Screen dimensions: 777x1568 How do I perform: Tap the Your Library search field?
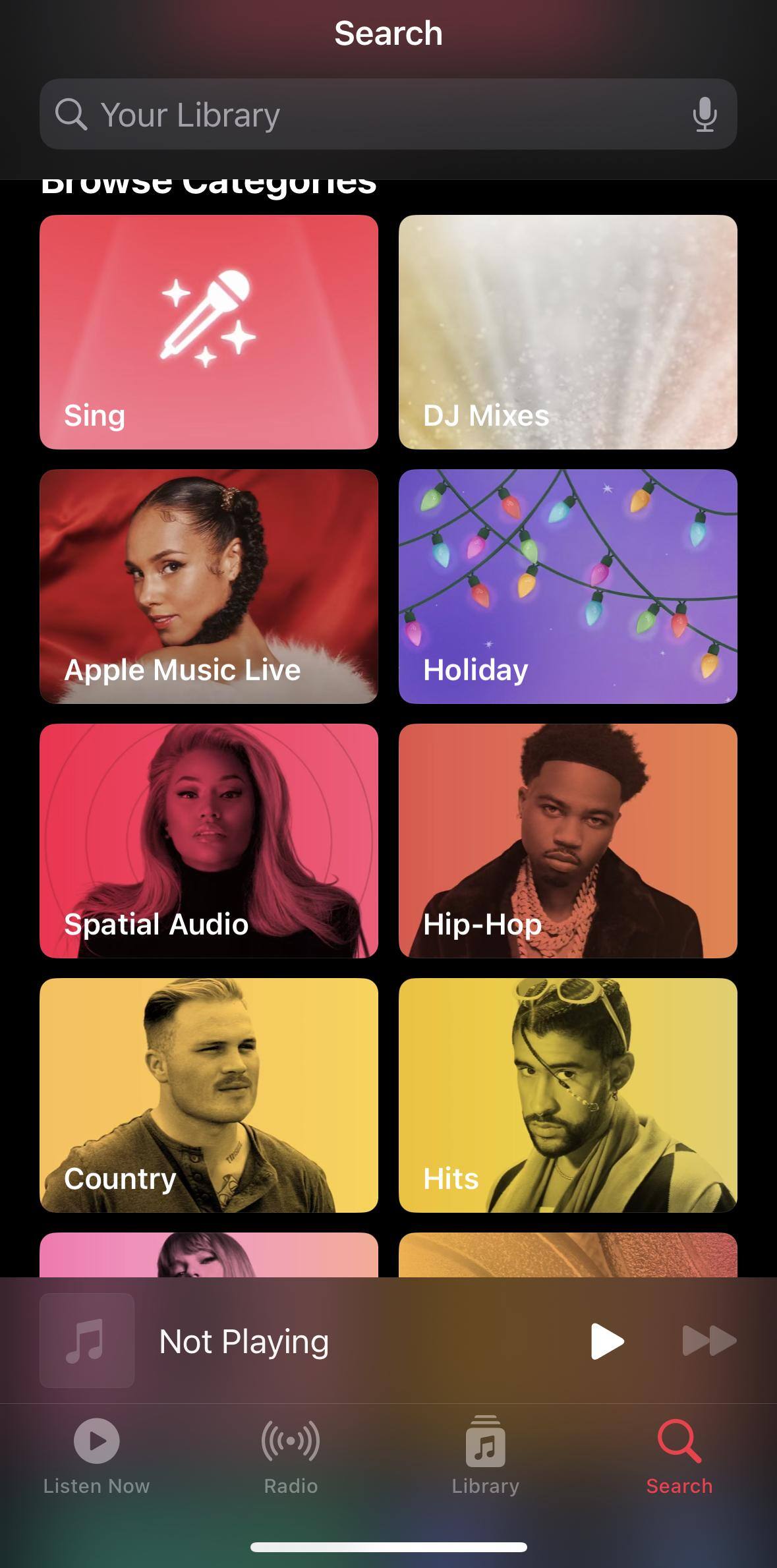[369, 115]
